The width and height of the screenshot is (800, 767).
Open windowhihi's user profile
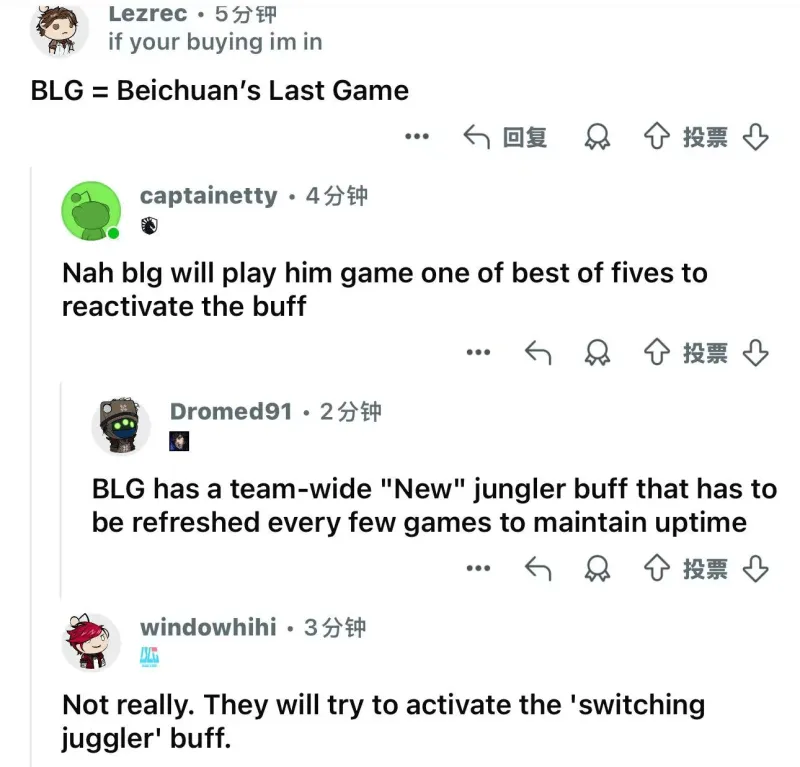click(x=207, y=627)
